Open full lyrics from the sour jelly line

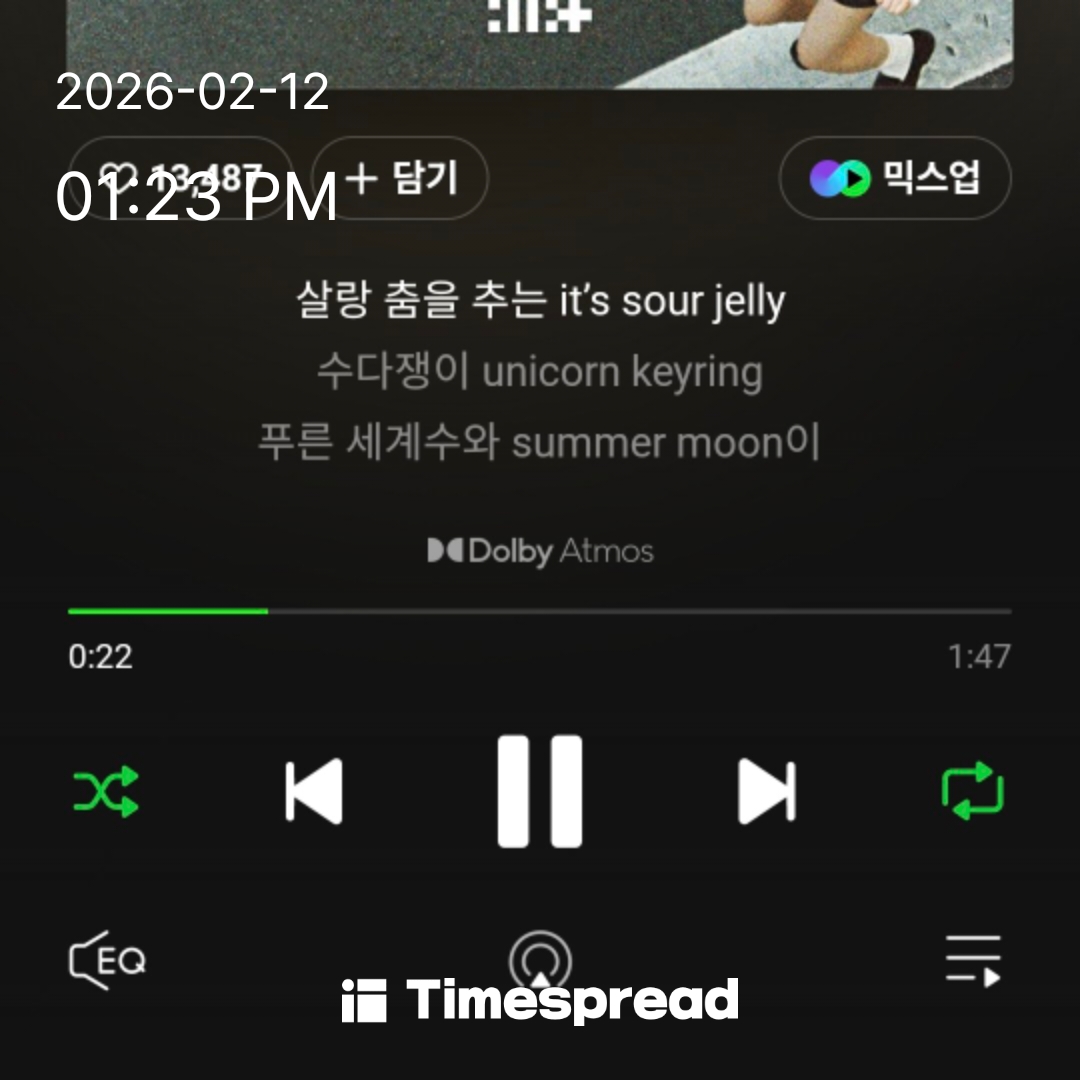click(540, 302)
